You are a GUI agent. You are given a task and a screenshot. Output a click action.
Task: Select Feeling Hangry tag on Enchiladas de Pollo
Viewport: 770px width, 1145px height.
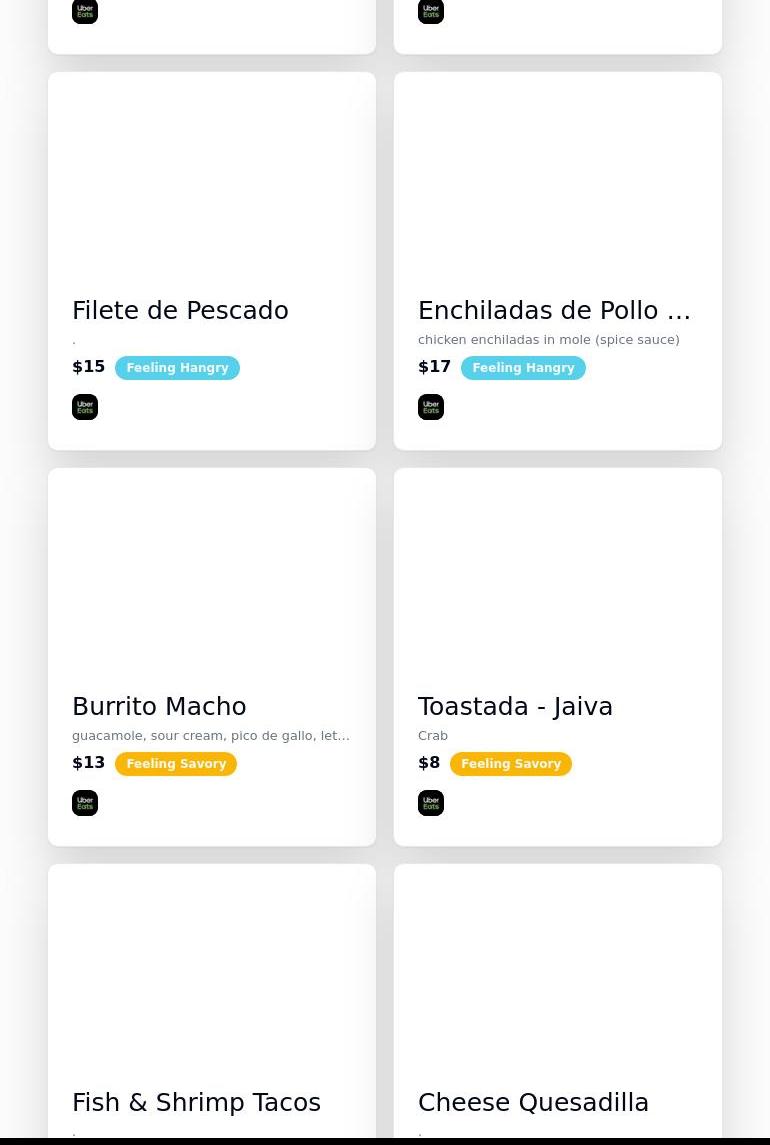point(523,368)
